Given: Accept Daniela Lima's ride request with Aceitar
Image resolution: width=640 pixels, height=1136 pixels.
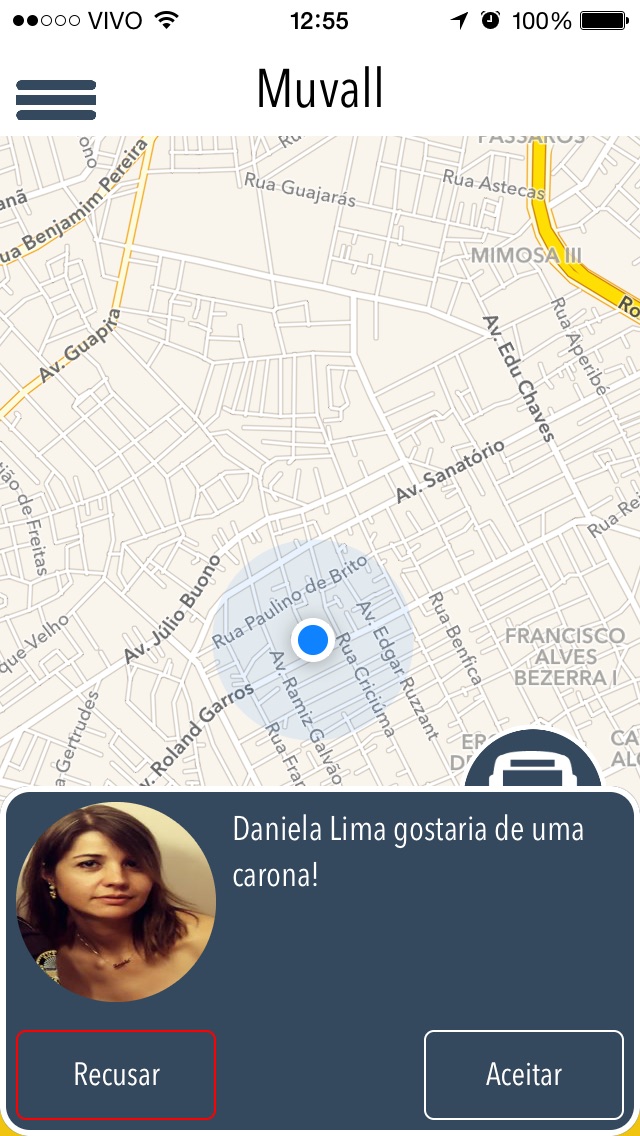Looking at the screenshot, I should point(524,1075).
